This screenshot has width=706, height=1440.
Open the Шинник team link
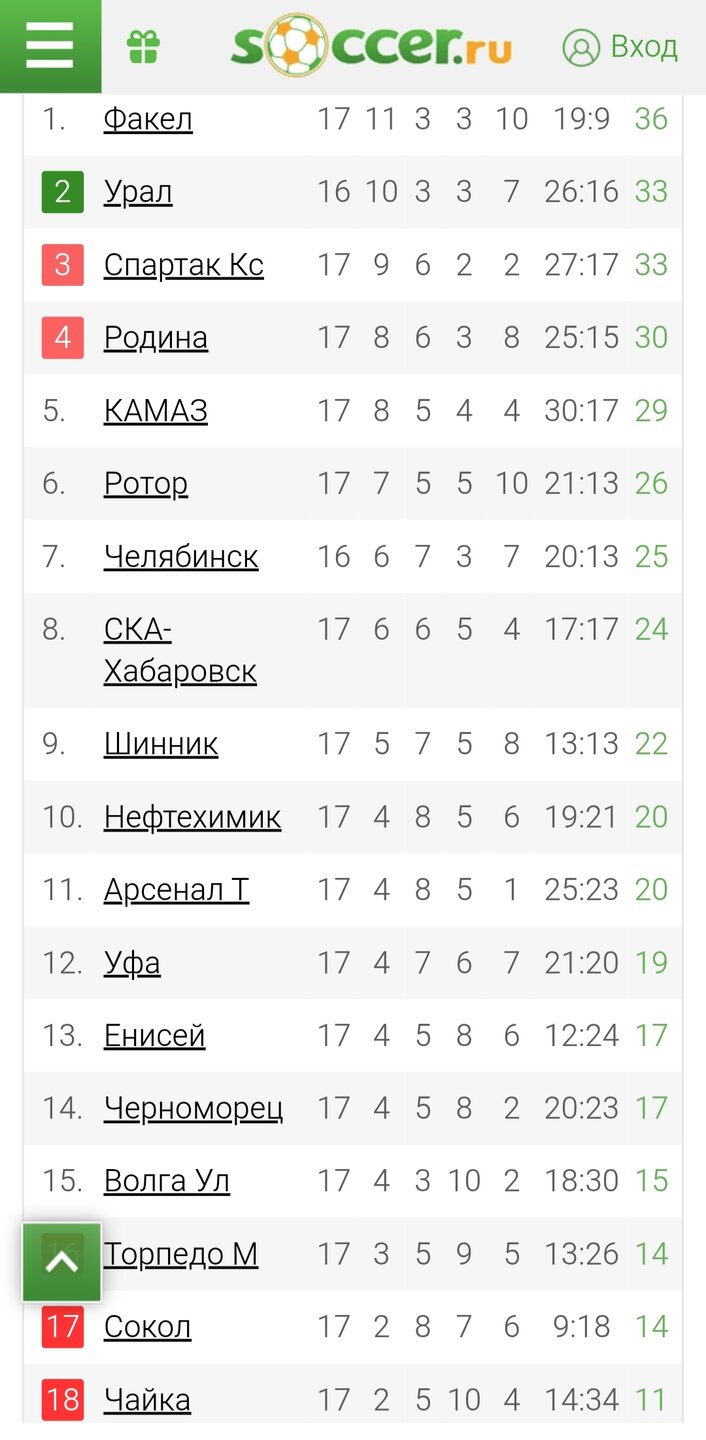[161, 744]
